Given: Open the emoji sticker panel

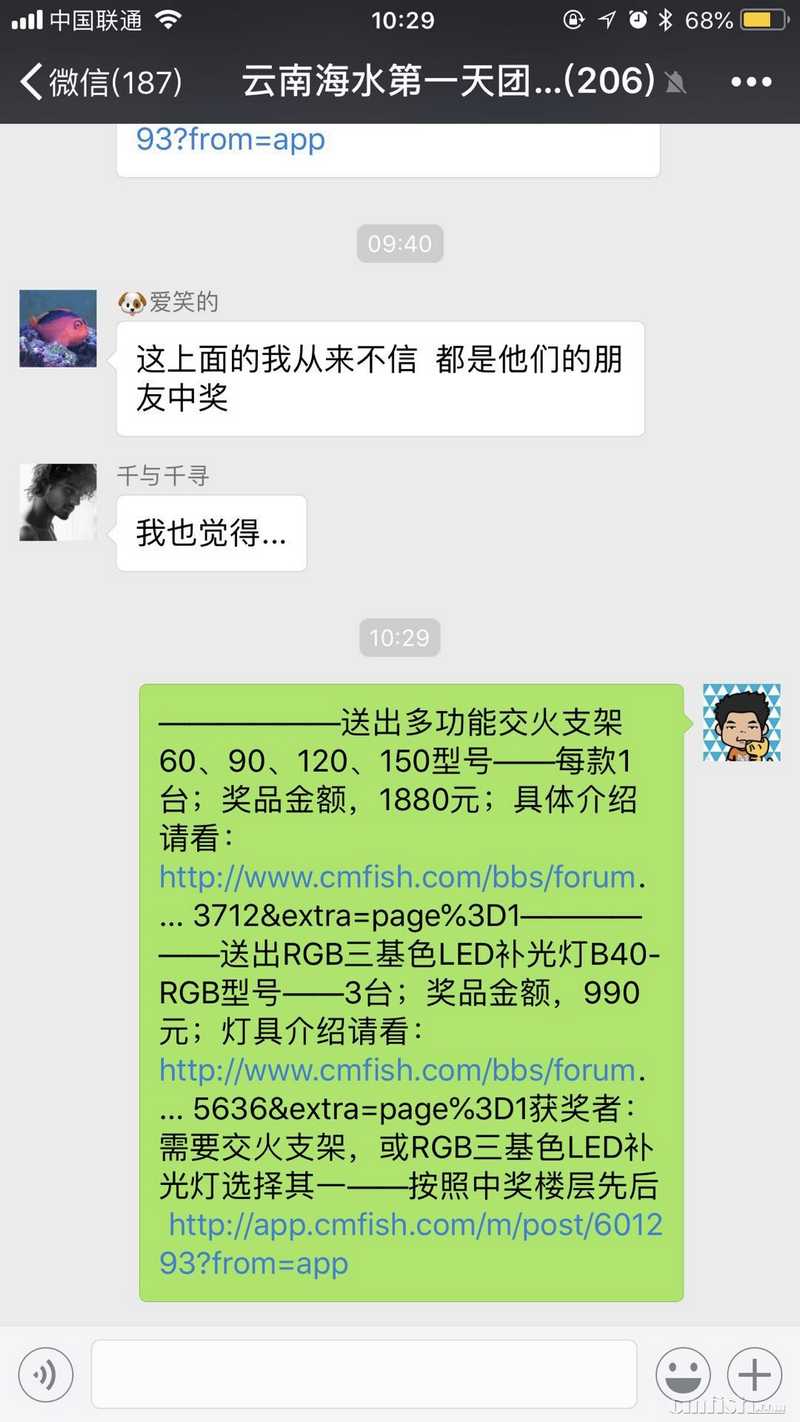Looking at the screenshot, I should pos(683,1375).
